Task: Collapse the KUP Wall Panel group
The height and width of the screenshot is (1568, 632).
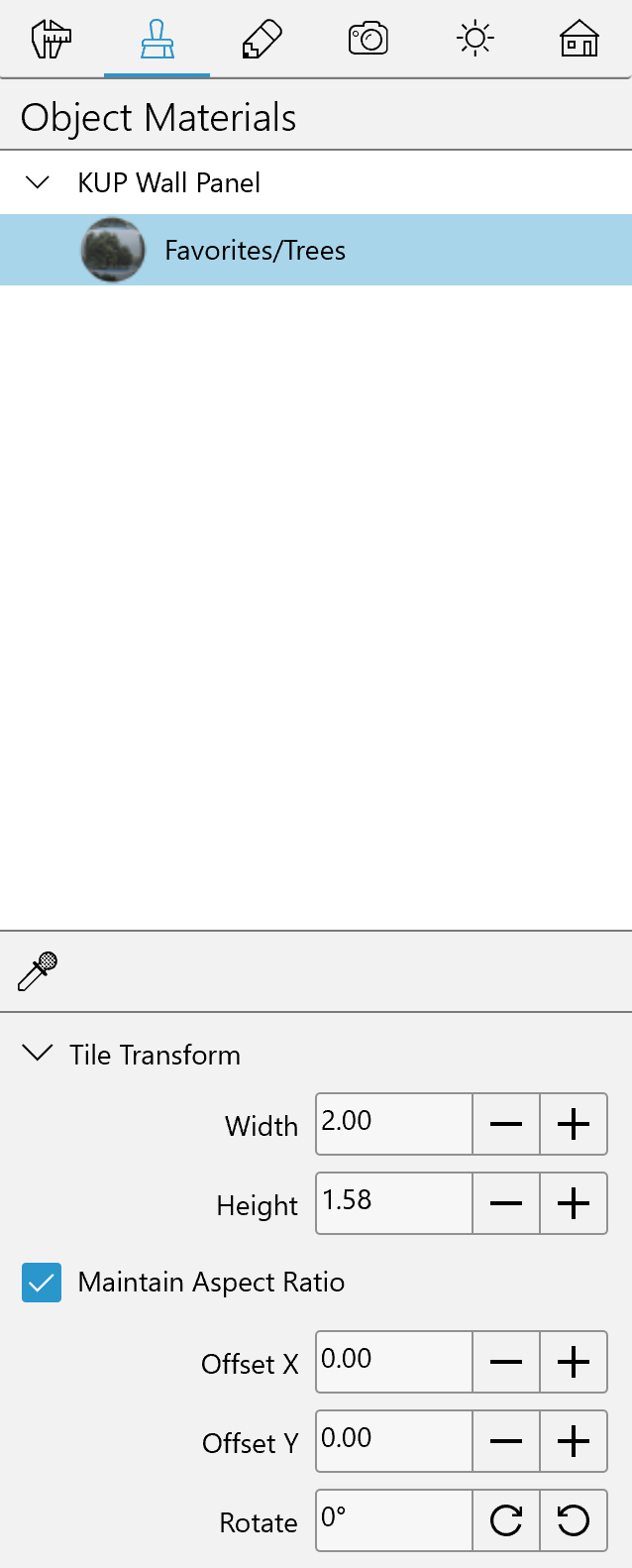Action: (38, 182)
